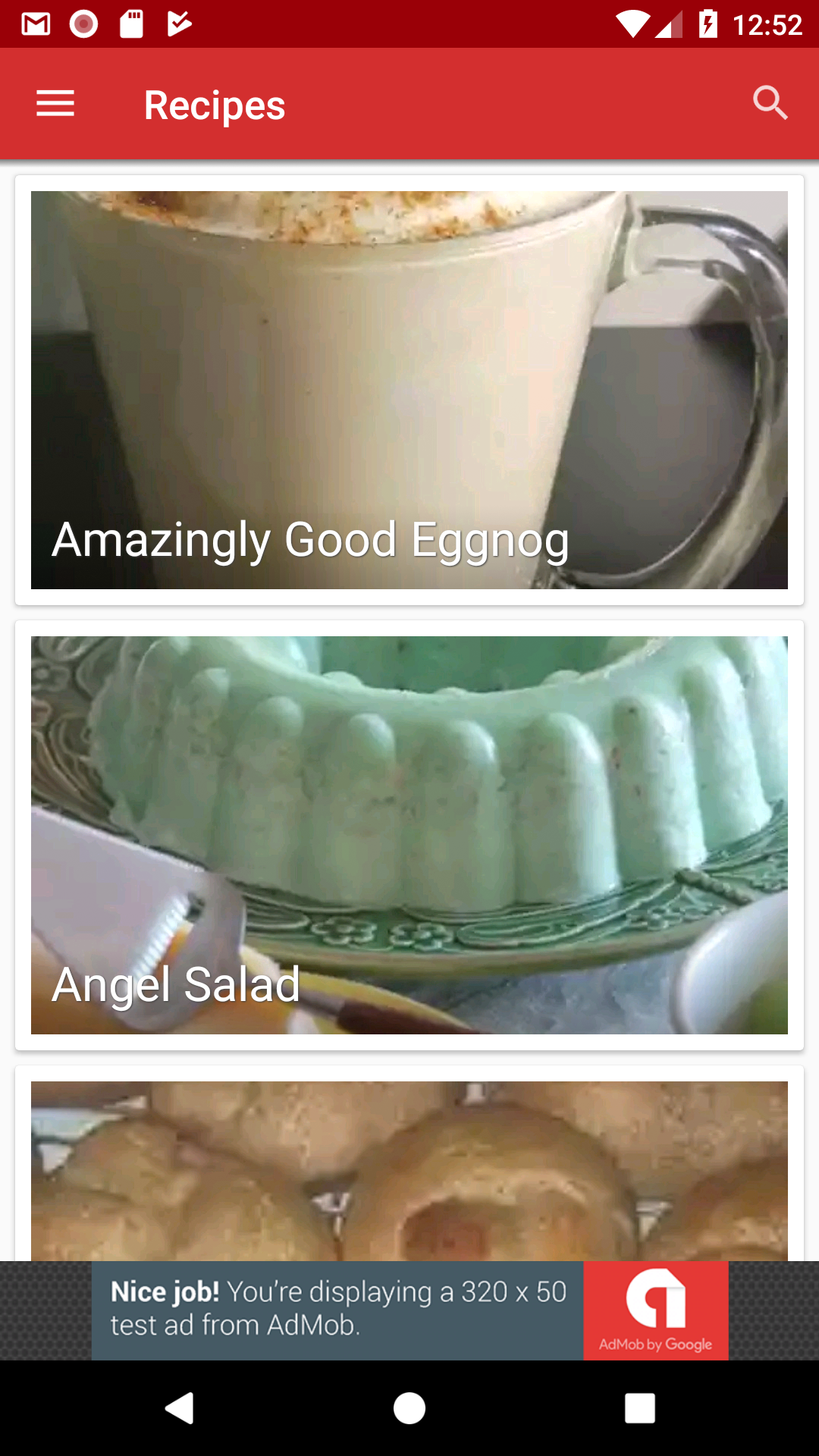View the Angel Salad recipe card
819x1456 pixels.
[x=409, y=834]
